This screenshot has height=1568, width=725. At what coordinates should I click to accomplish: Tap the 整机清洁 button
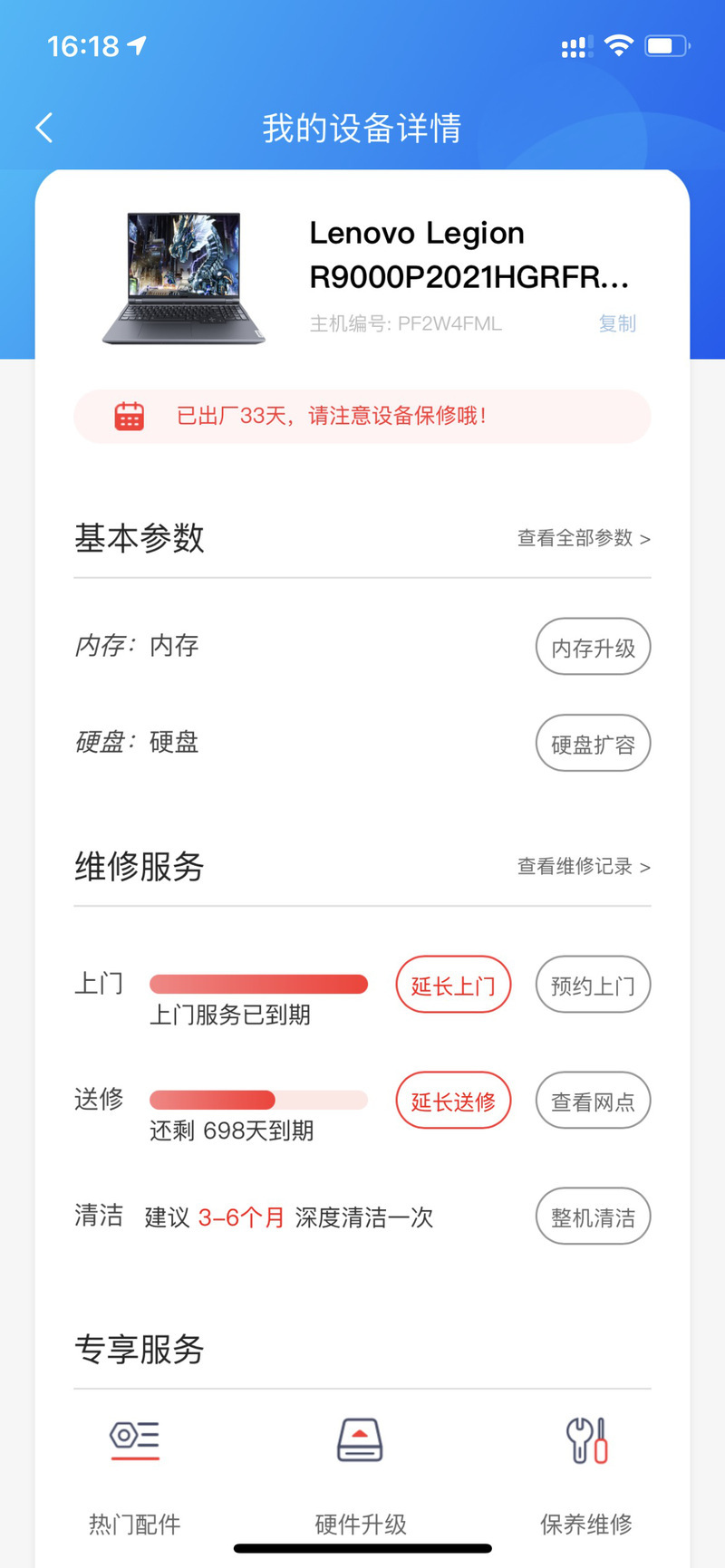tap(594, 1217)
